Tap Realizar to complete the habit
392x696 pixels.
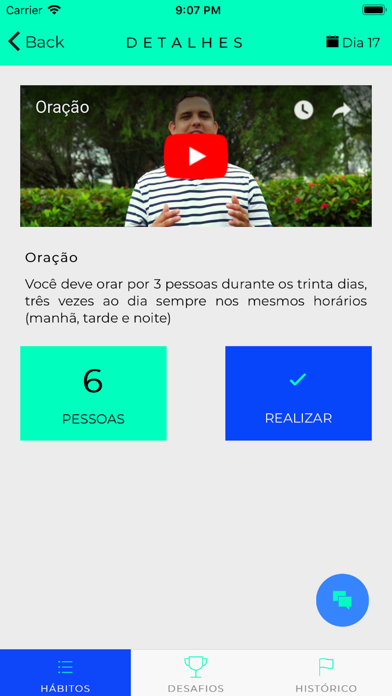tap(298, 393)
